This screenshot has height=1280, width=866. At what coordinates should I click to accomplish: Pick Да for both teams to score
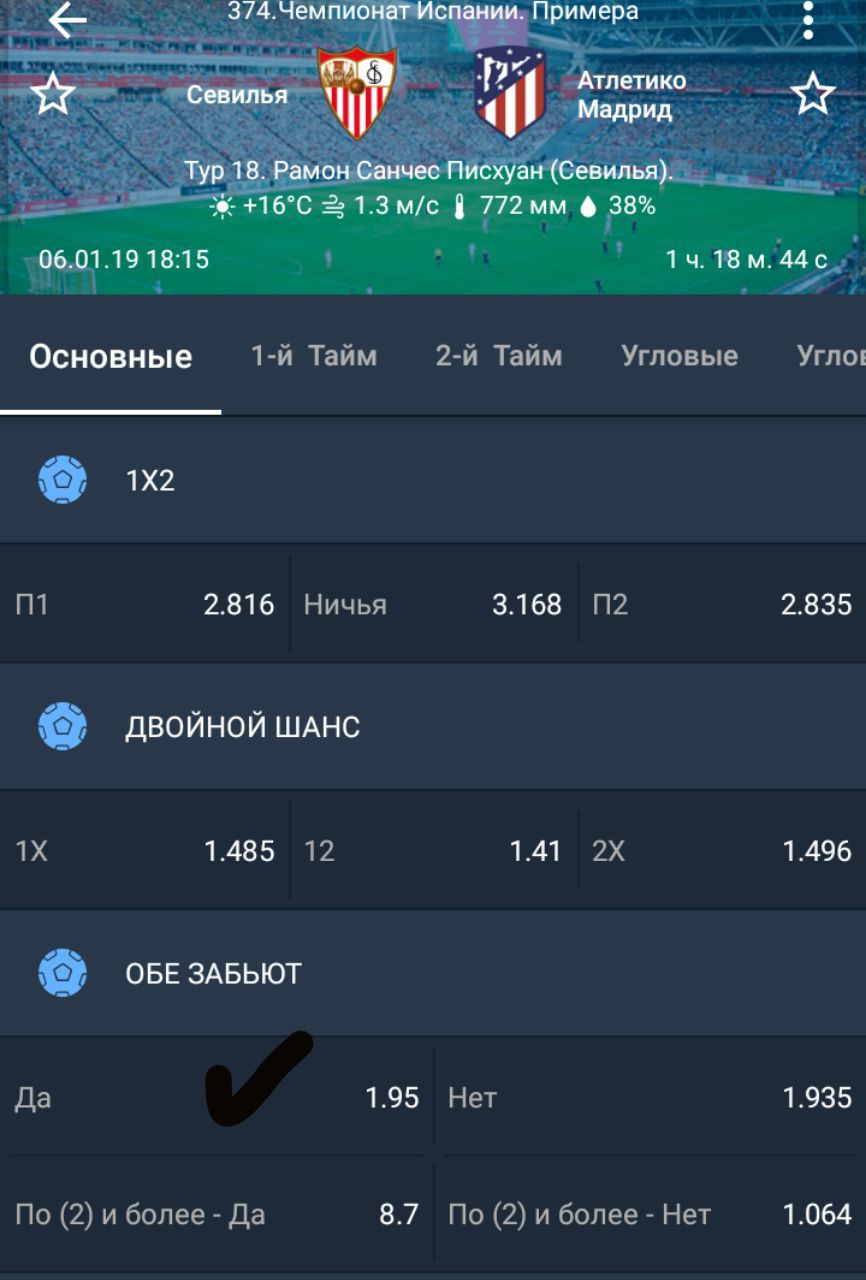pos(216,1098)
